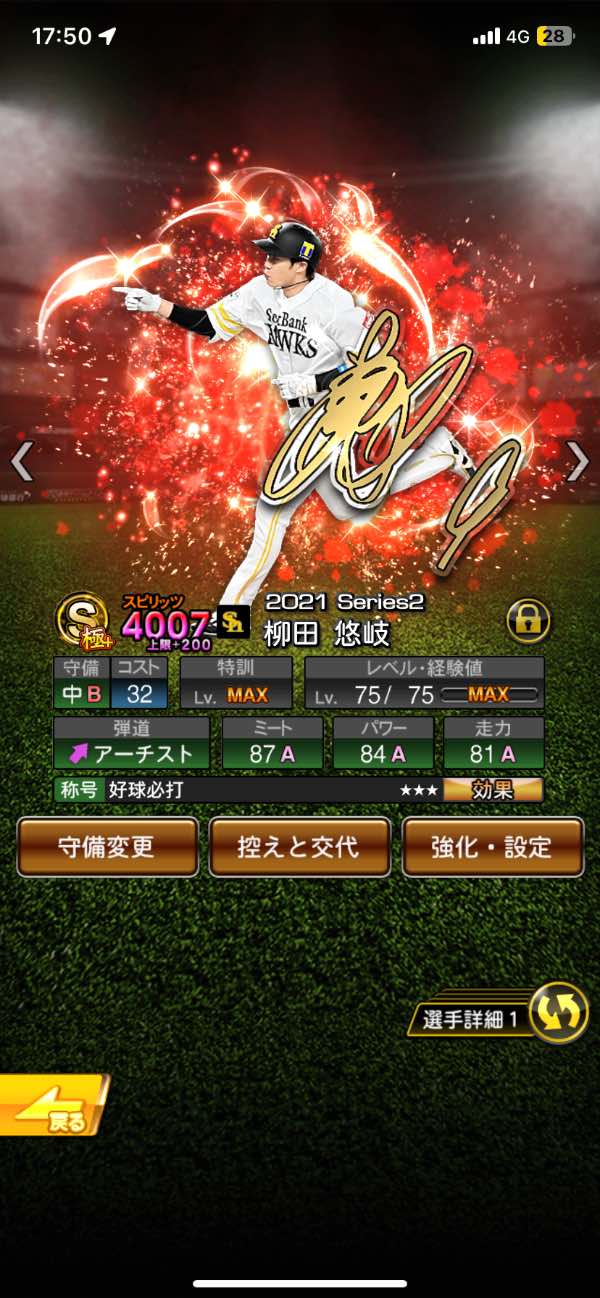Go to the previous player card

tap(22, 461)
